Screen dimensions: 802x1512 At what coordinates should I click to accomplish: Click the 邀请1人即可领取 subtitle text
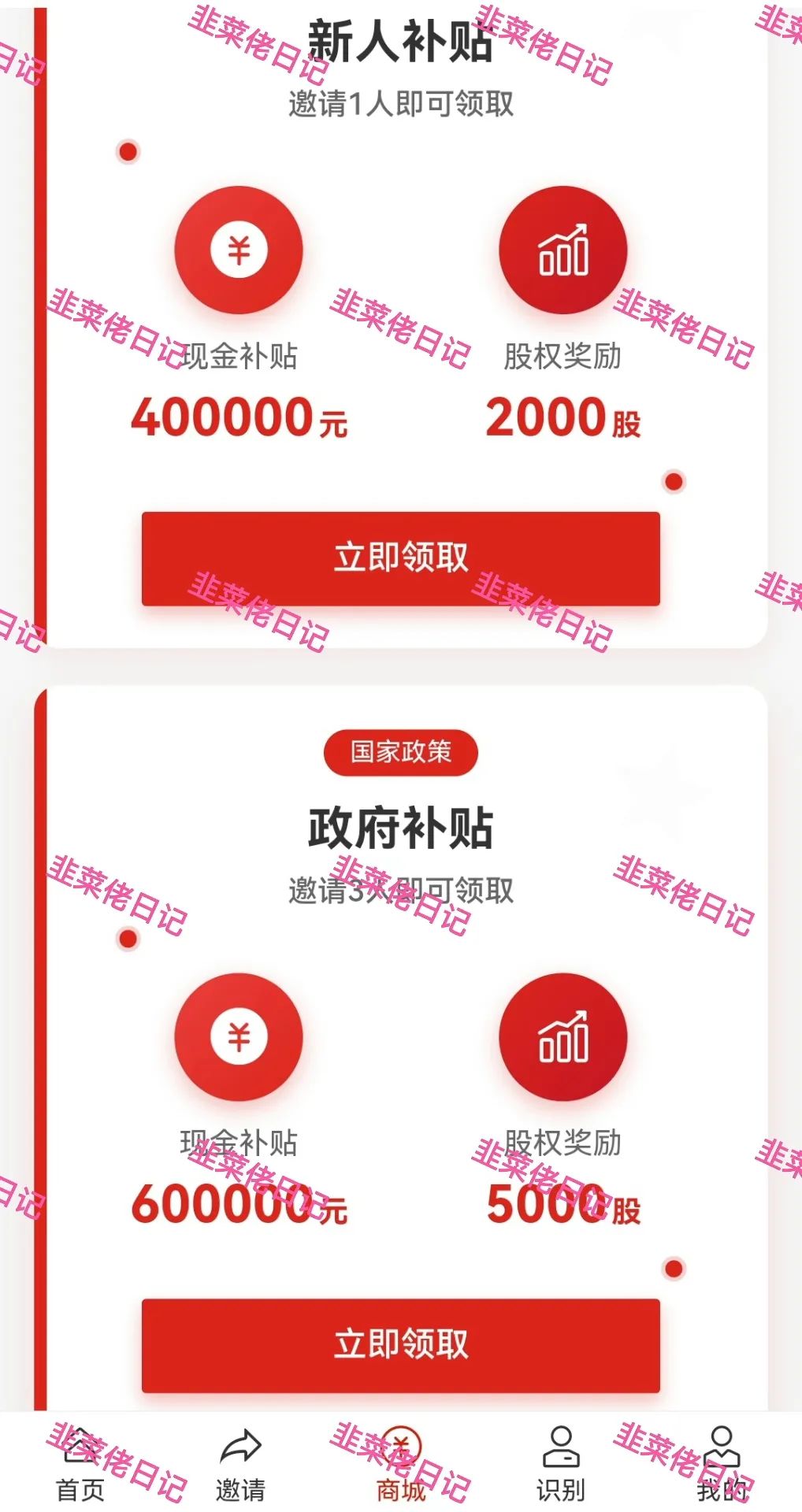(400, 102)
